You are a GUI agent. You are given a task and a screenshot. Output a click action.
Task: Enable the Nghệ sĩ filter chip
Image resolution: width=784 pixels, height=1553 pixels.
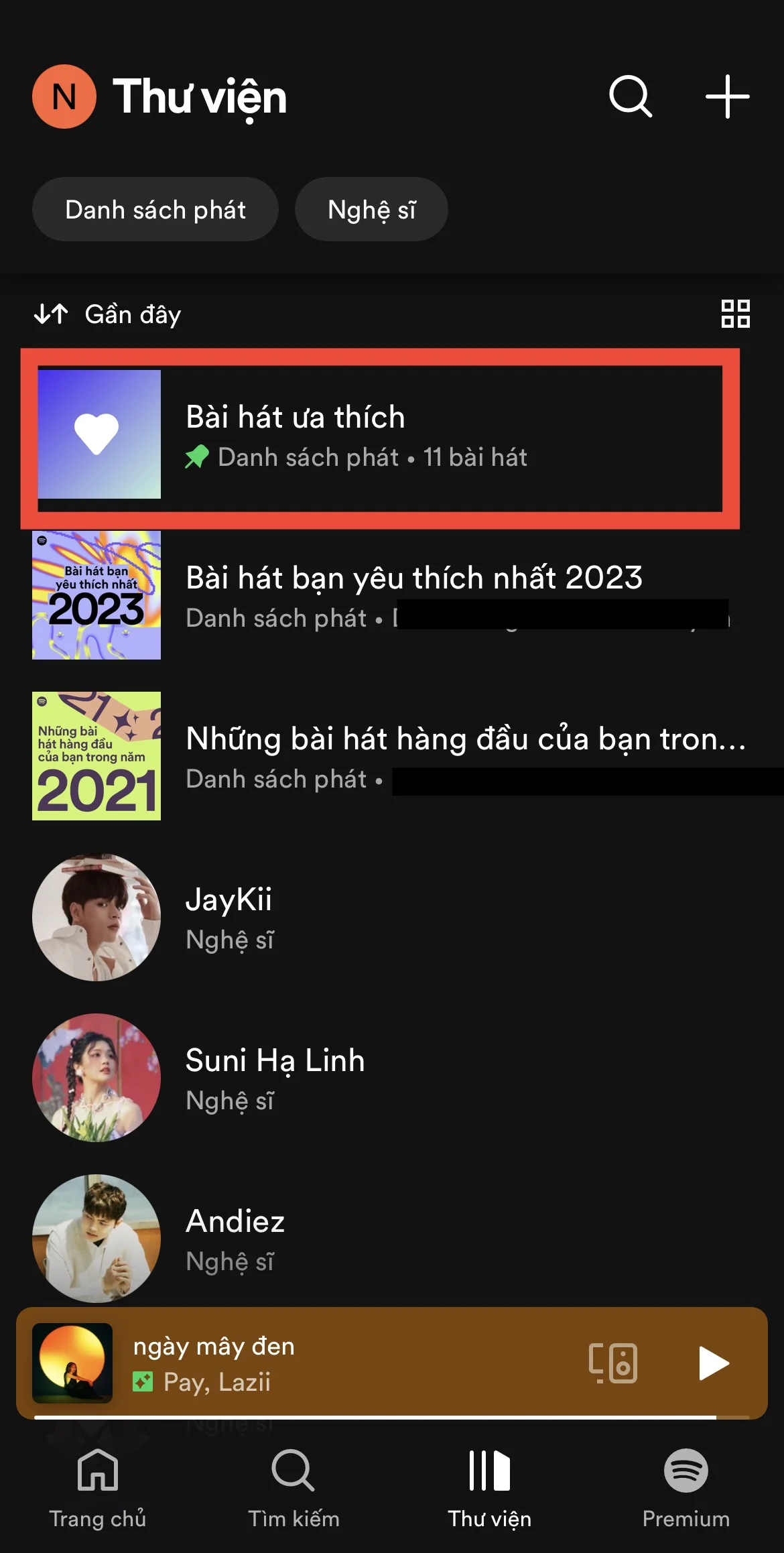point(371,208)
